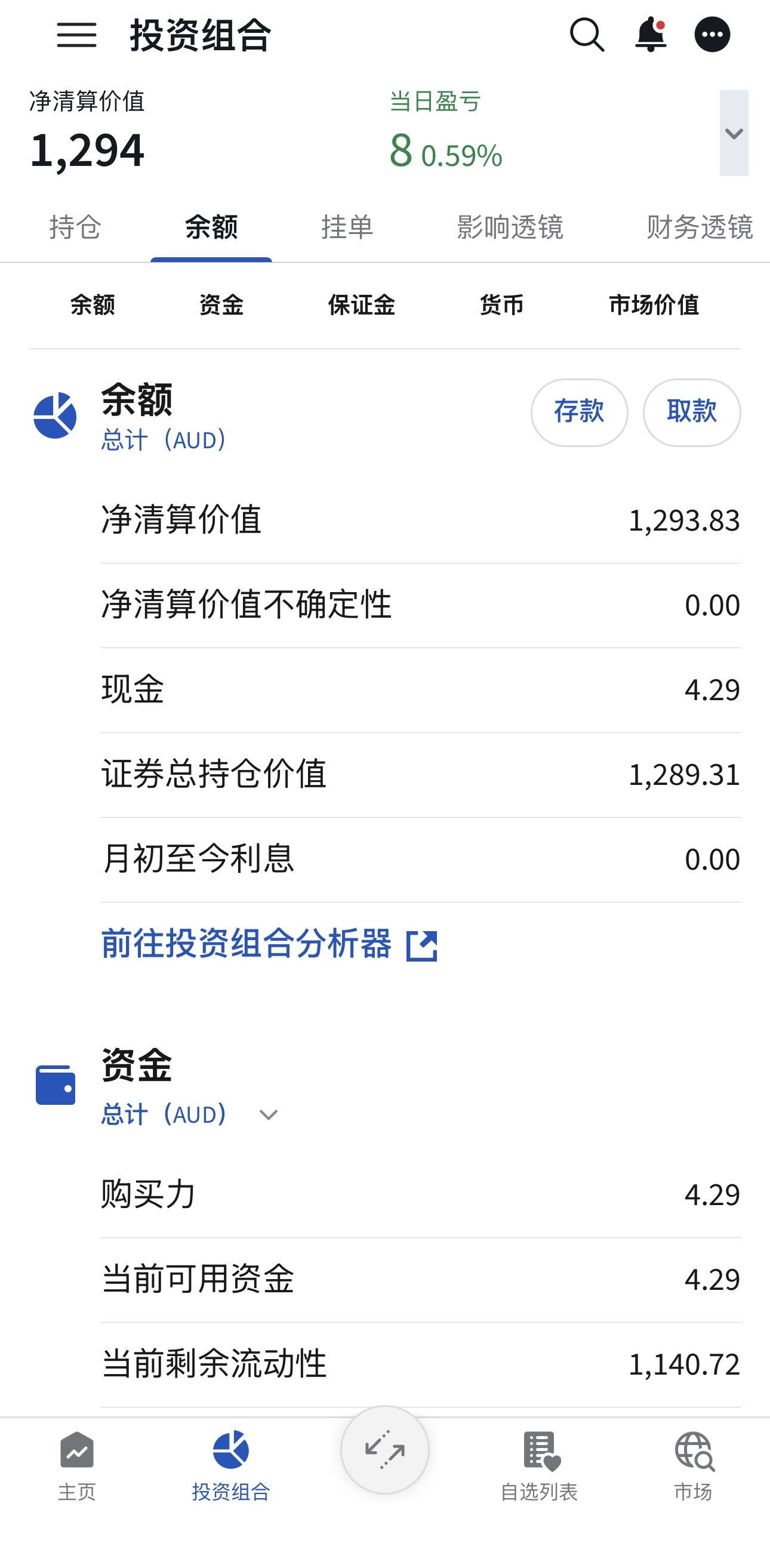Expand the account summary chevron
770x1568 pixels.
click(x=734, y=133)
